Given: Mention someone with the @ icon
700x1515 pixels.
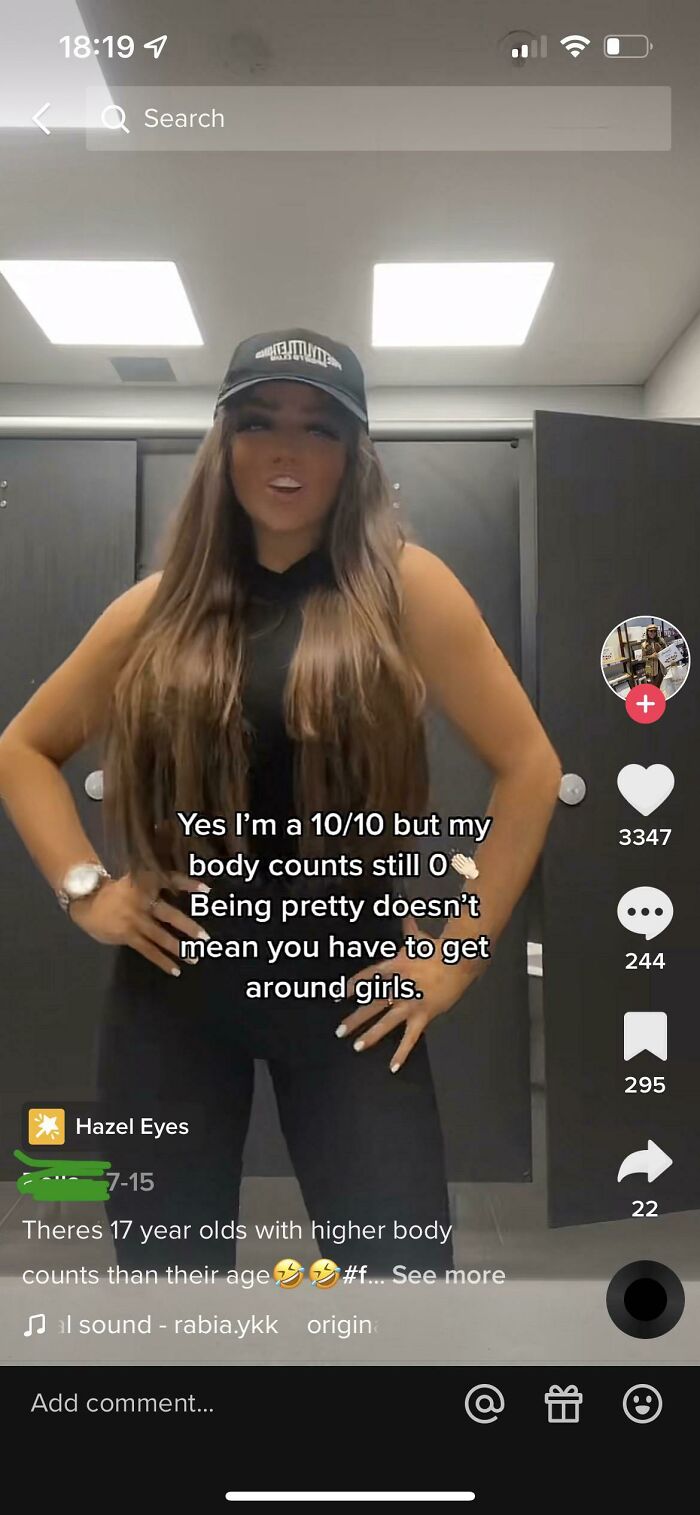Looking at the screenshot, I should click(485, 1403).
